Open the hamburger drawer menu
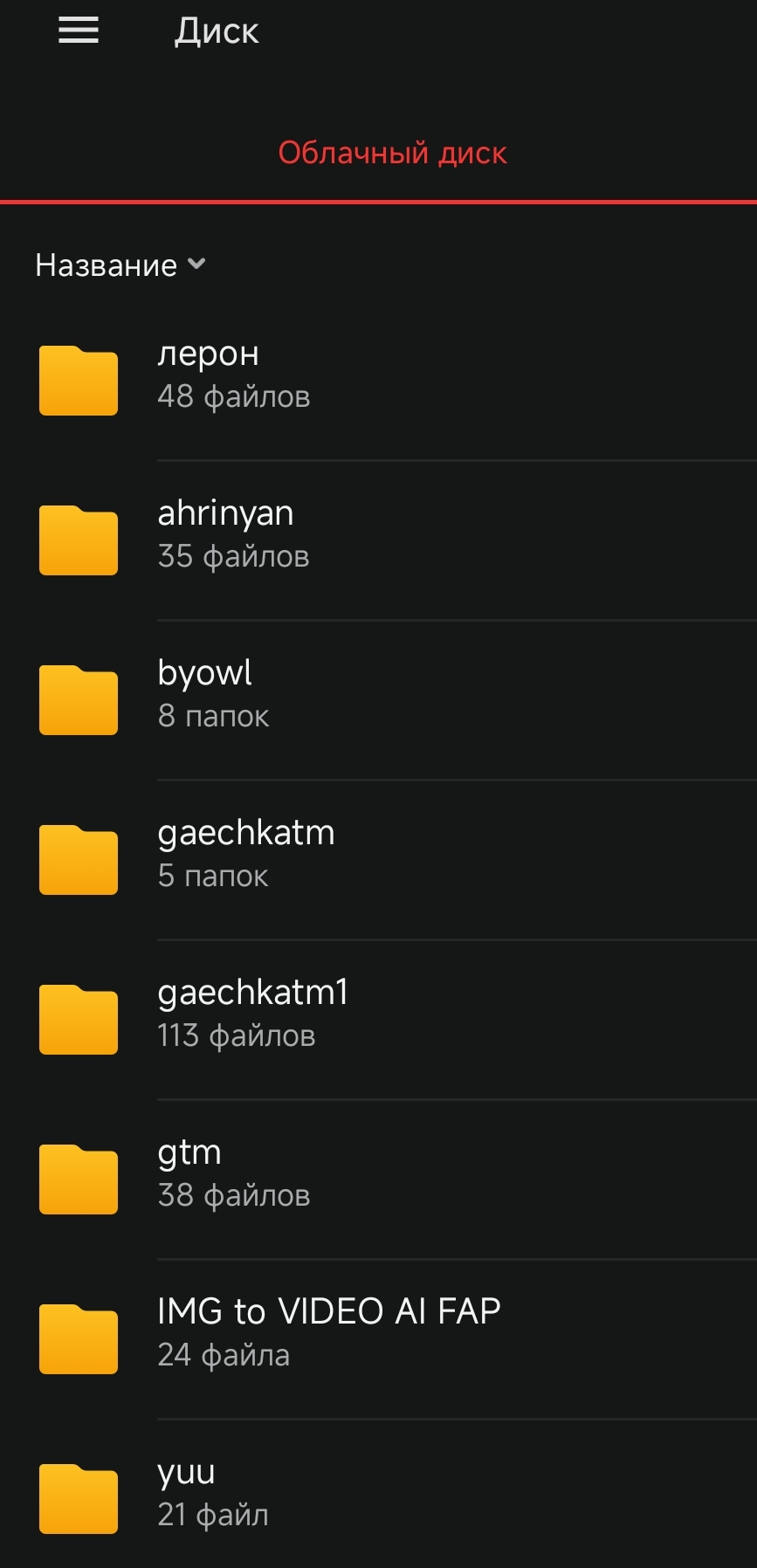The image size is (757, 1568). pos(79,31)
